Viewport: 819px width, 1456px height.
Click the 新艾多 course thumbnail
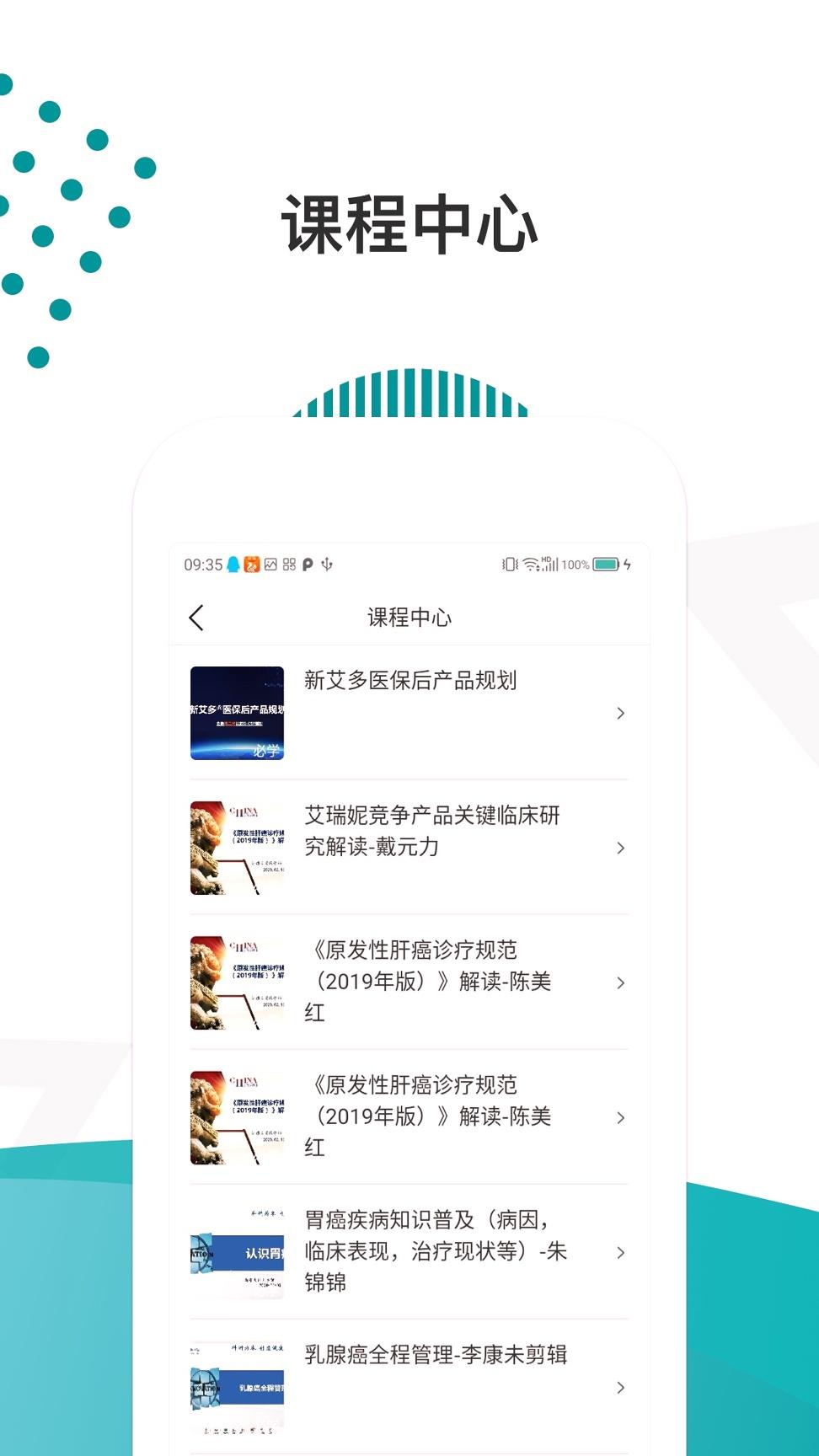(x=237, y=713)
